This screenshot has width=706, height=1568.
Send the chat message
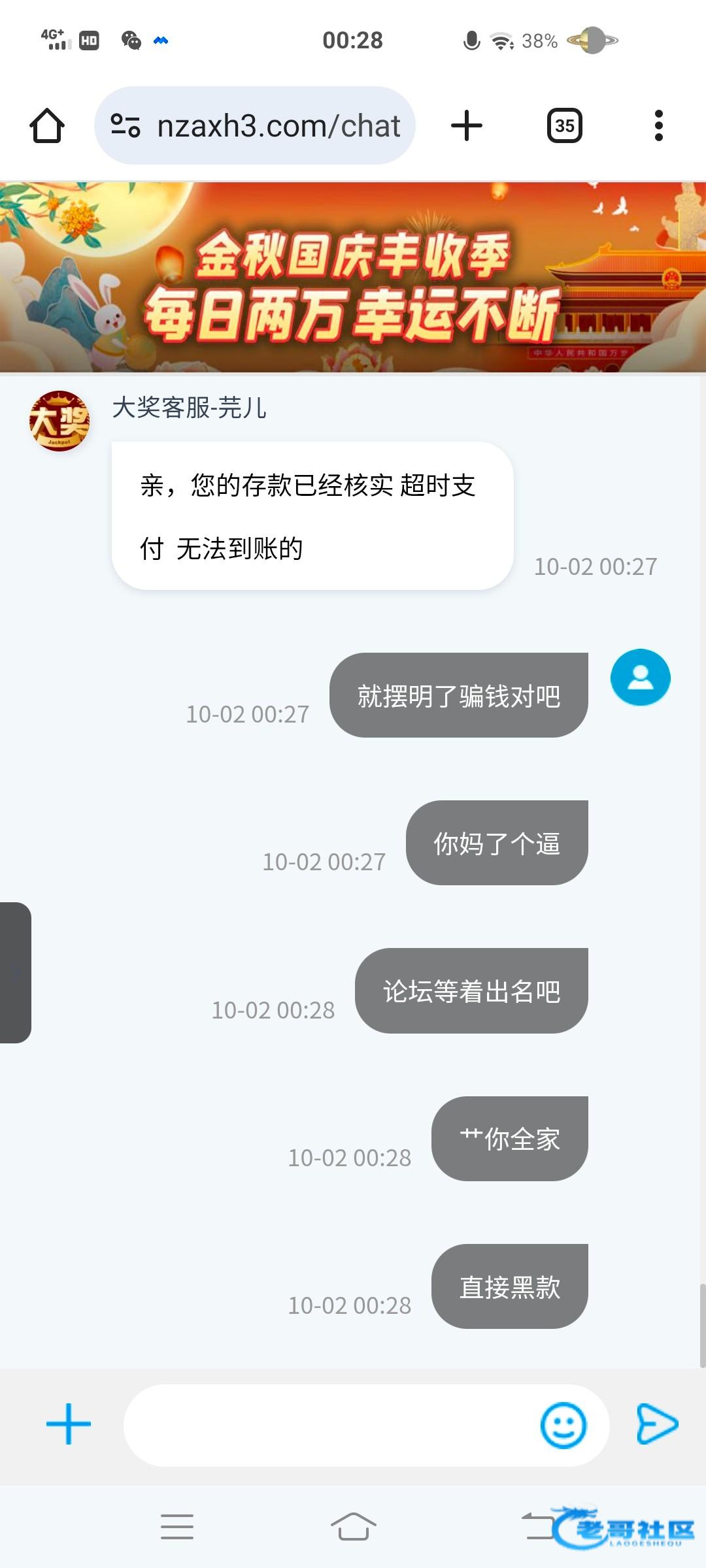pyautogui.click(x=657, y=1424)
